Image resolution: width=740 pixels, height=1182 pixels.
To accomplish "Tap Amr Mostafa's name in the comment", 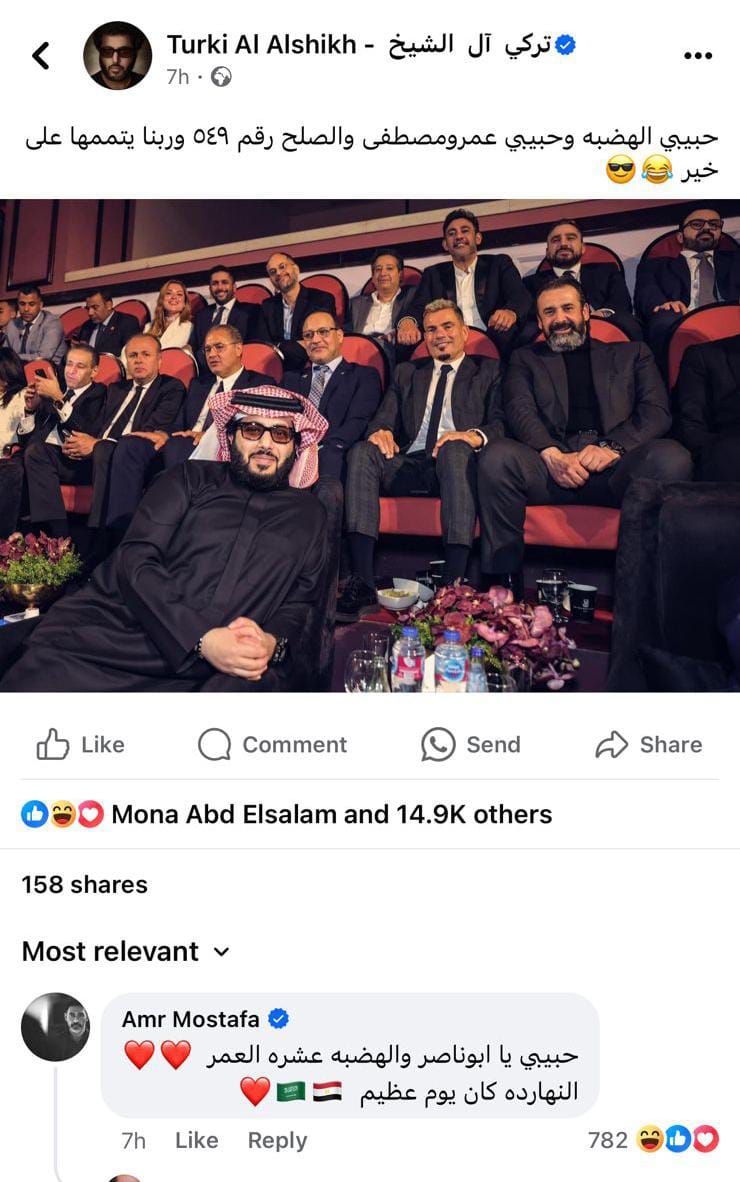I will tap(190, 1019).
